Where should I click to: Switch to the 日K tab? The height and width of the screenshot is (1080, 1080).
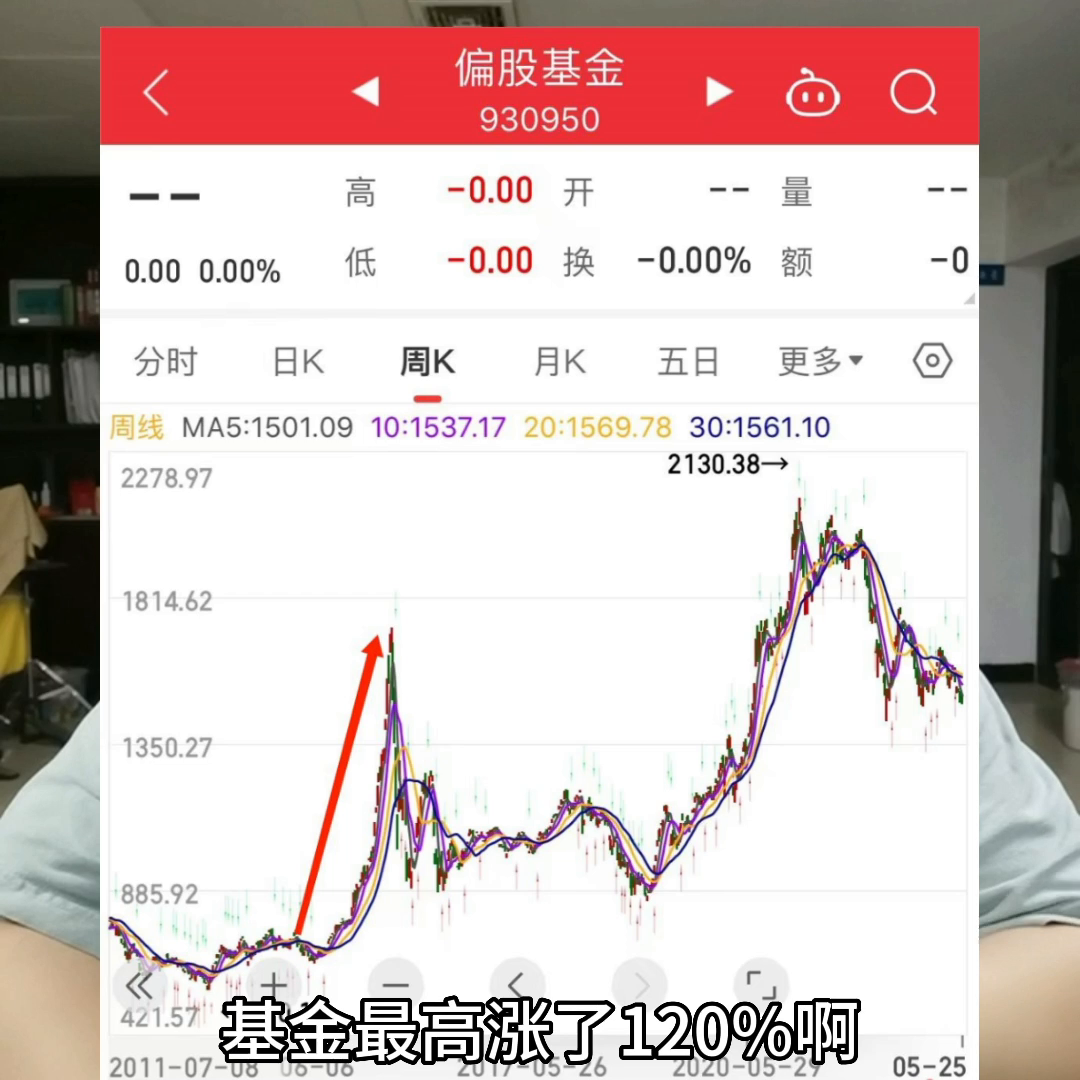298,362
